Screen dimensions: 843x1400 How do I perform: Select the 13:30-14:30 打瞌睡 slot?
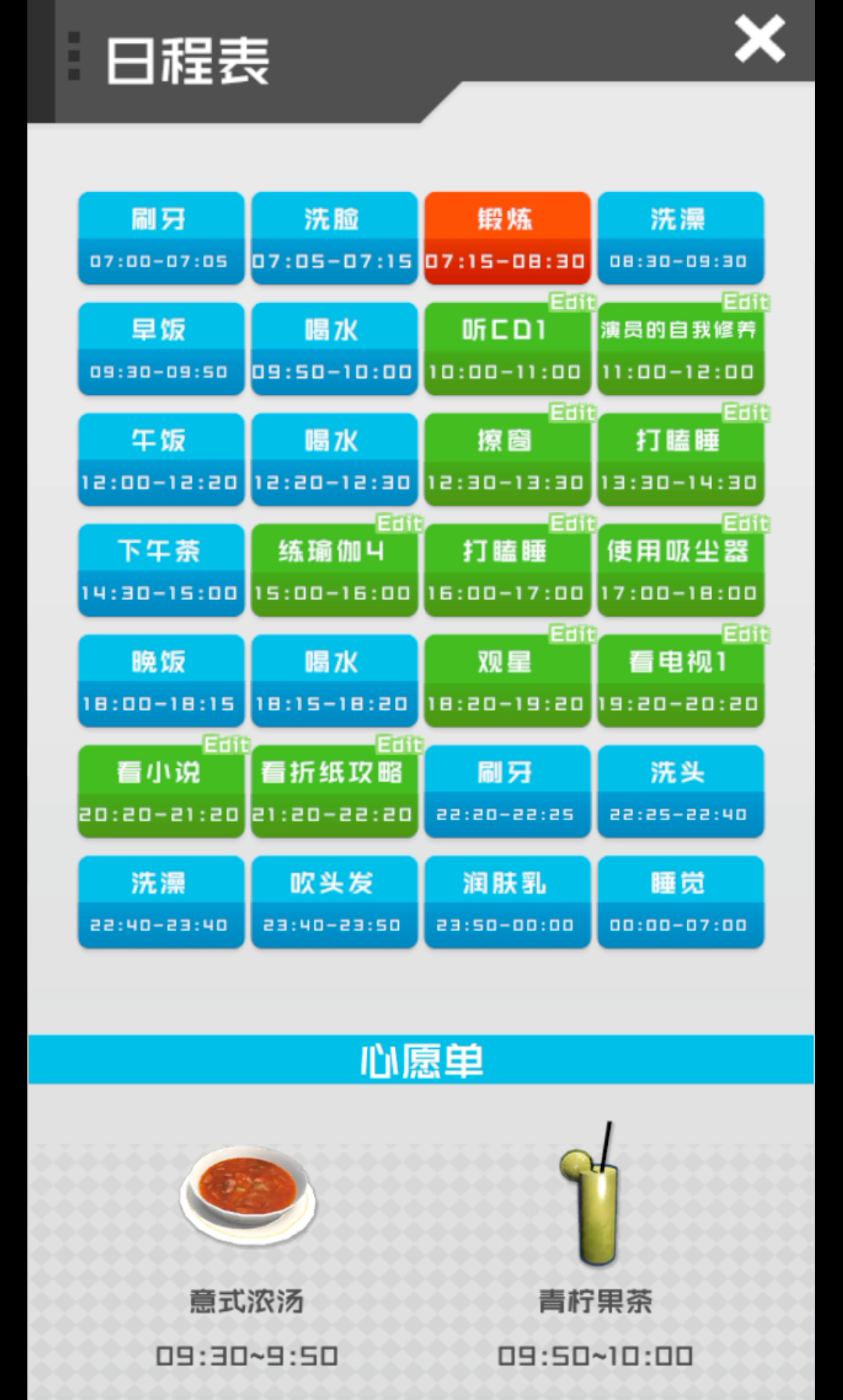(681, 459)
